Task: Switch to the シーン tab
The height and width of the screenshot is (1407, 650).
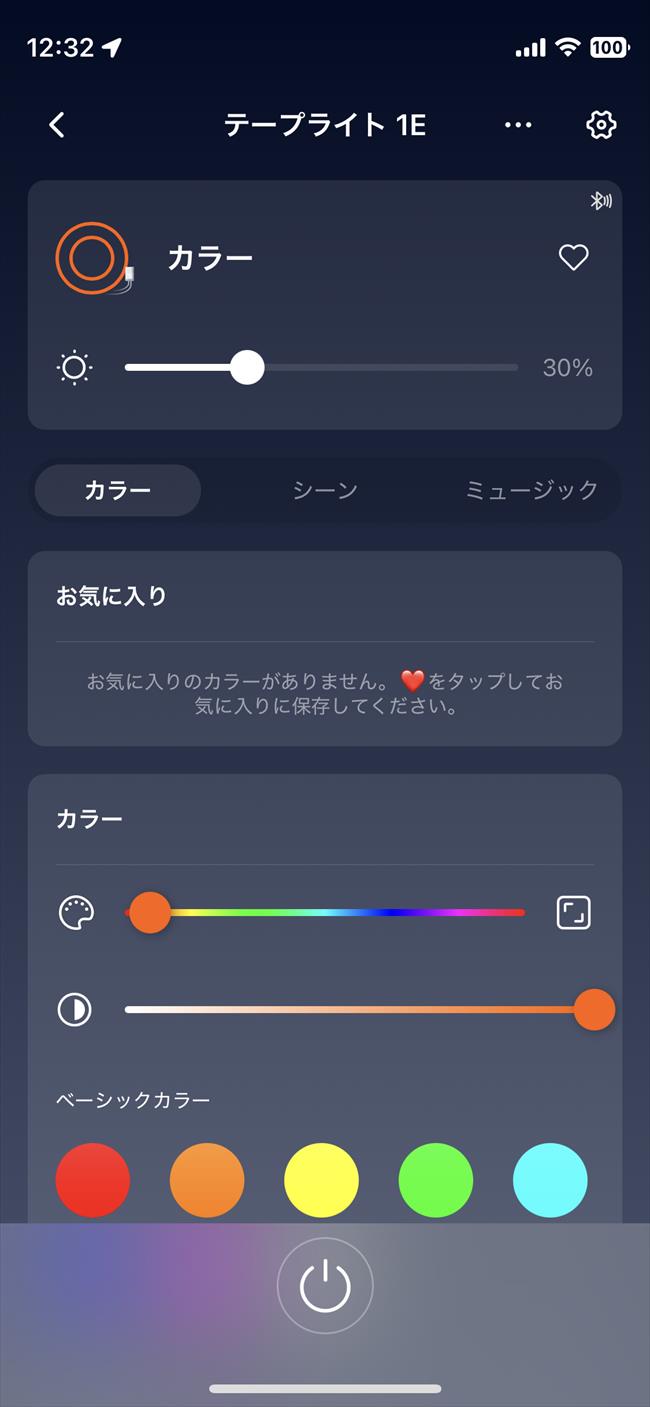Action: click(325, 490)
